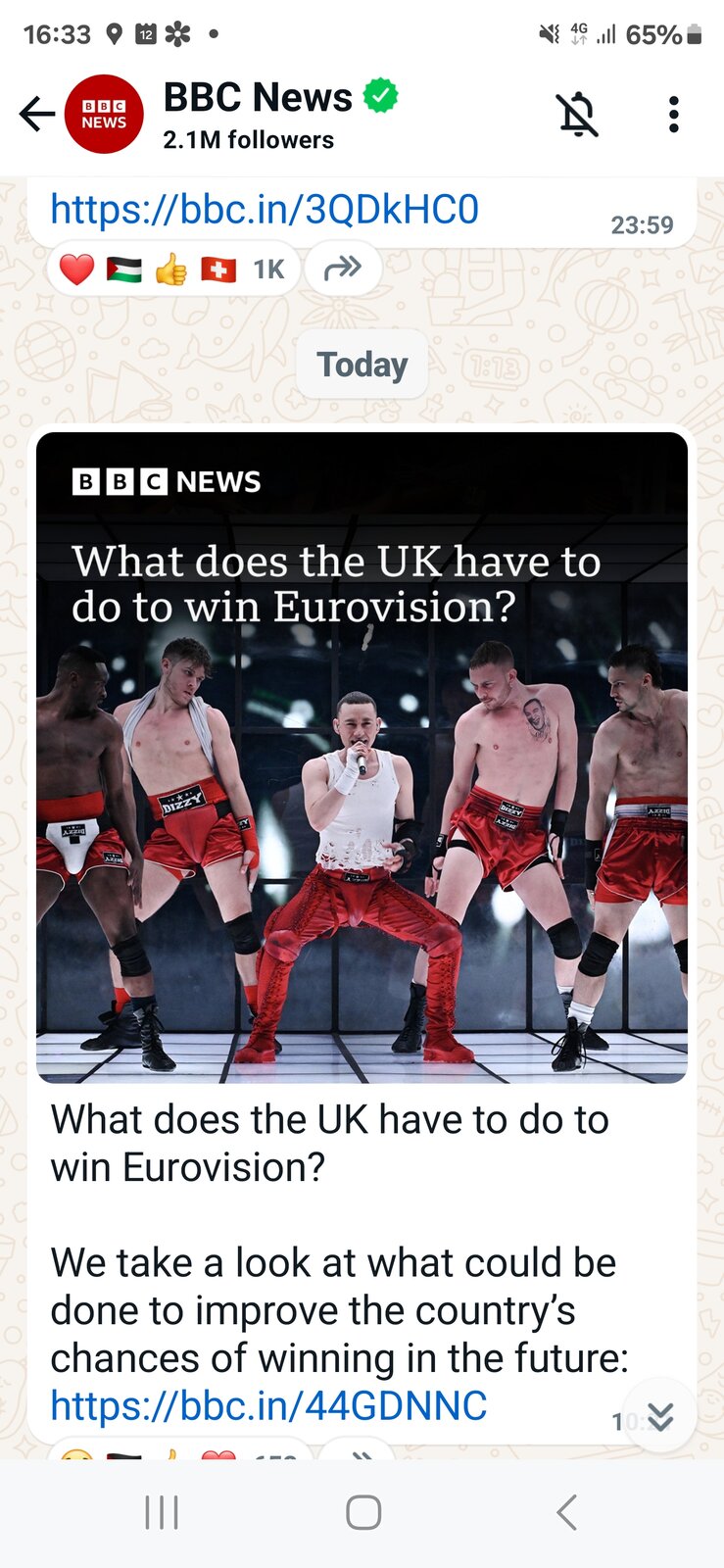Forward the 23:59 post
This screenshot has width=724, height=1568.
click(343, 268)
